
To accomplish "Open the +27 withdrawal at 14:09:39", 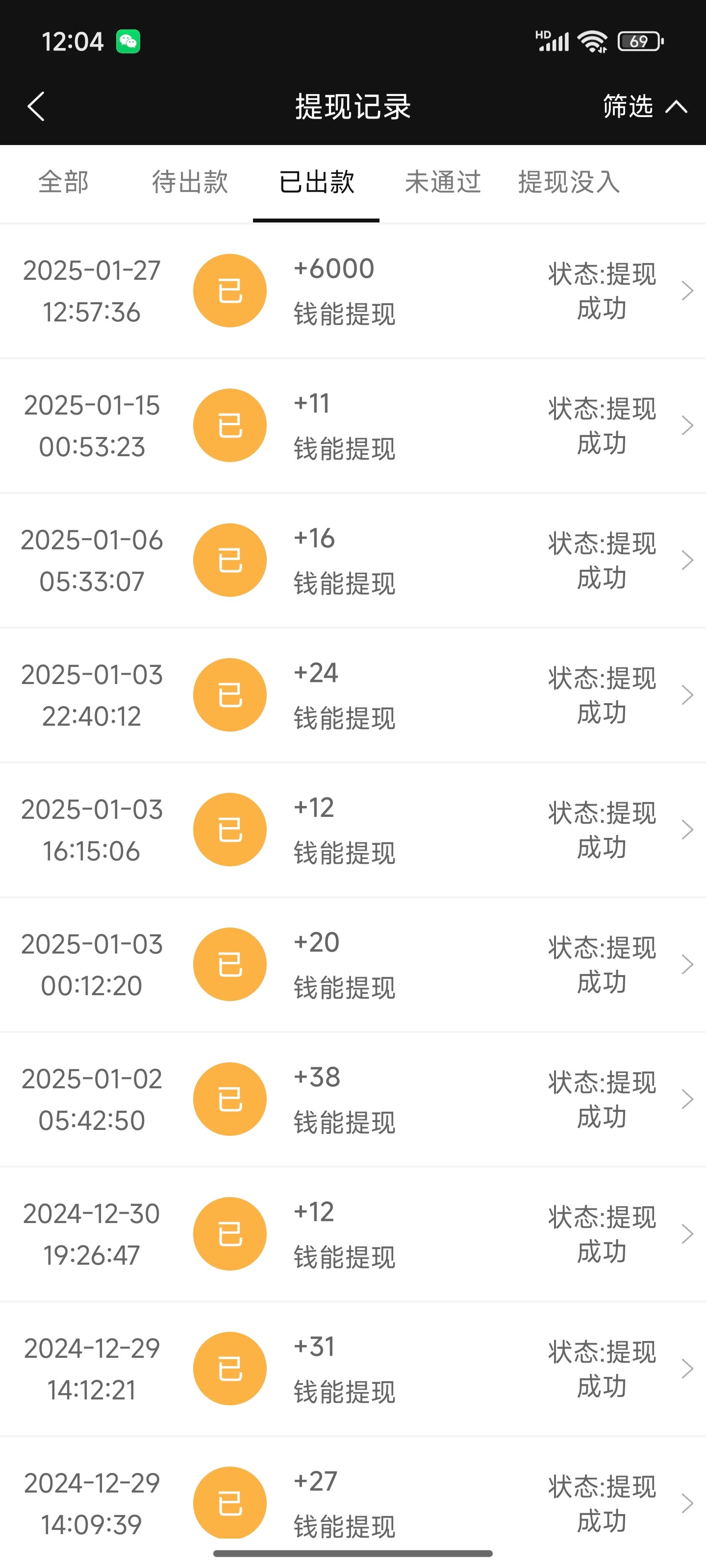I will (353, 1502).
